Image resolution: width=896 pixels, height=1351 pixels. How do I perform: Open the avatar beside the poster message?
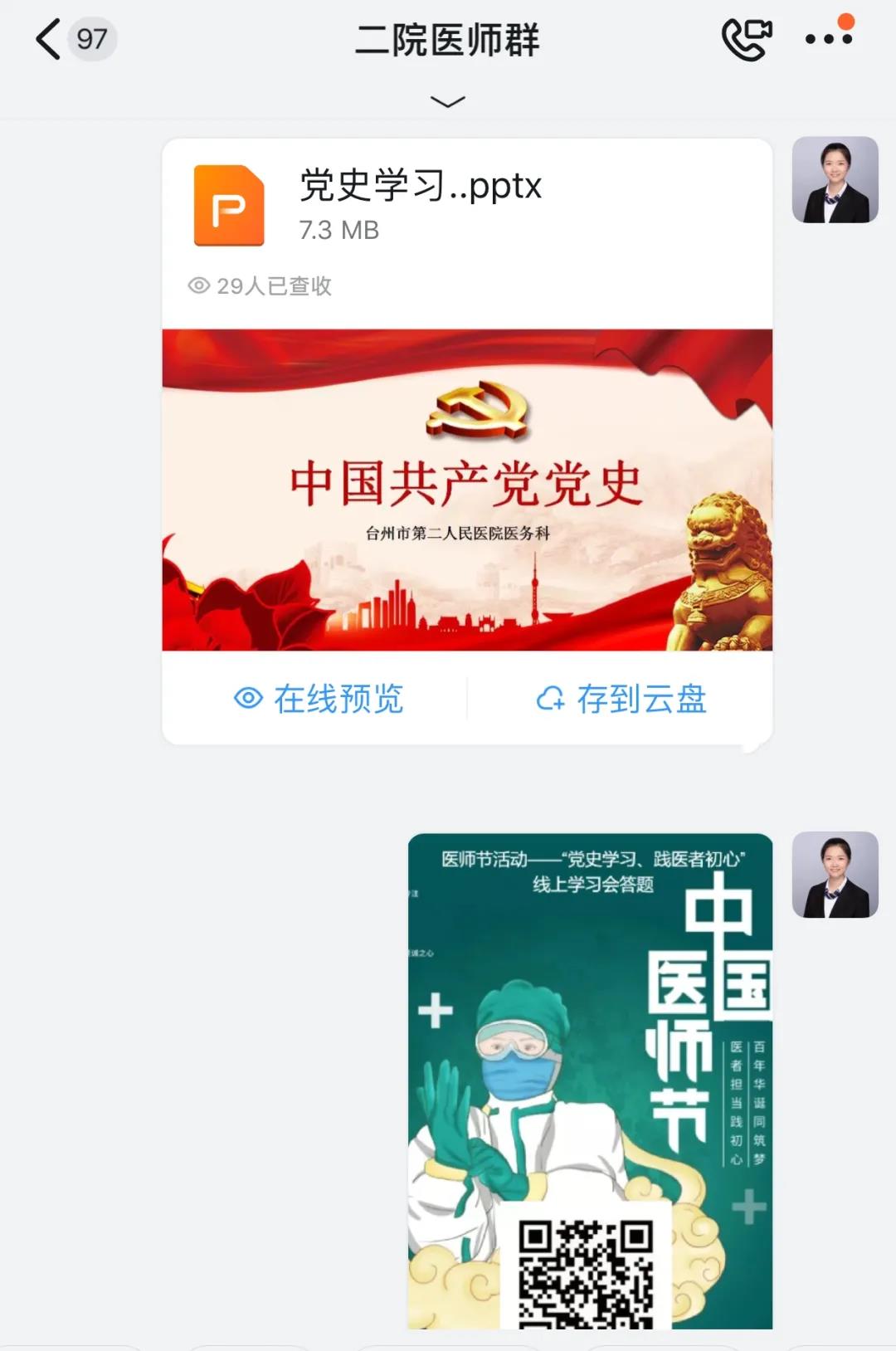(835, 875)
